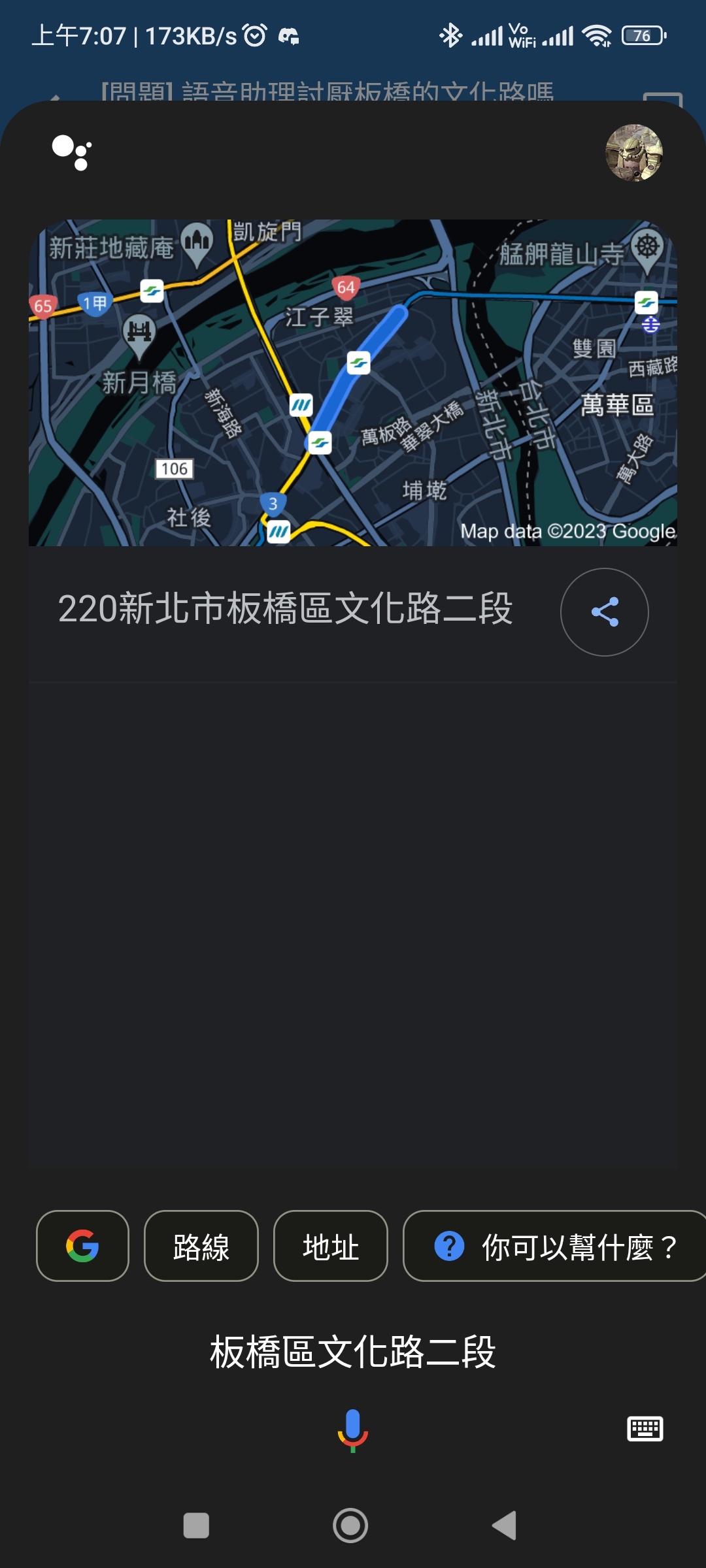Screen dimensions: 706x1568
Task: Tap the Google search chip
Action: [x=82, y=1246]
